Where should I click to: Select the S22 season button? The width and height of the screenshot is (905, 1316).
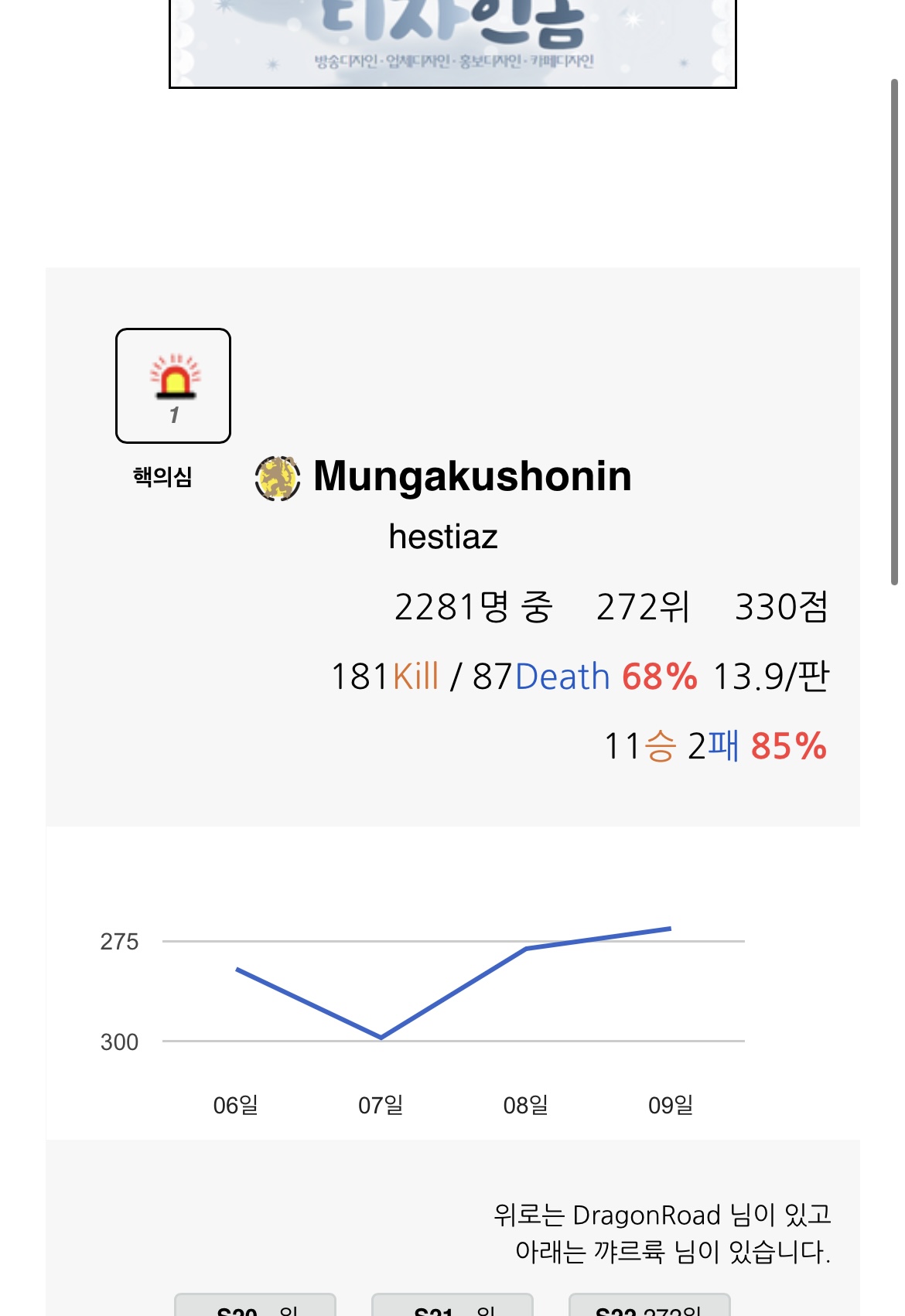pyautogui.click(x=649, y=1306)
